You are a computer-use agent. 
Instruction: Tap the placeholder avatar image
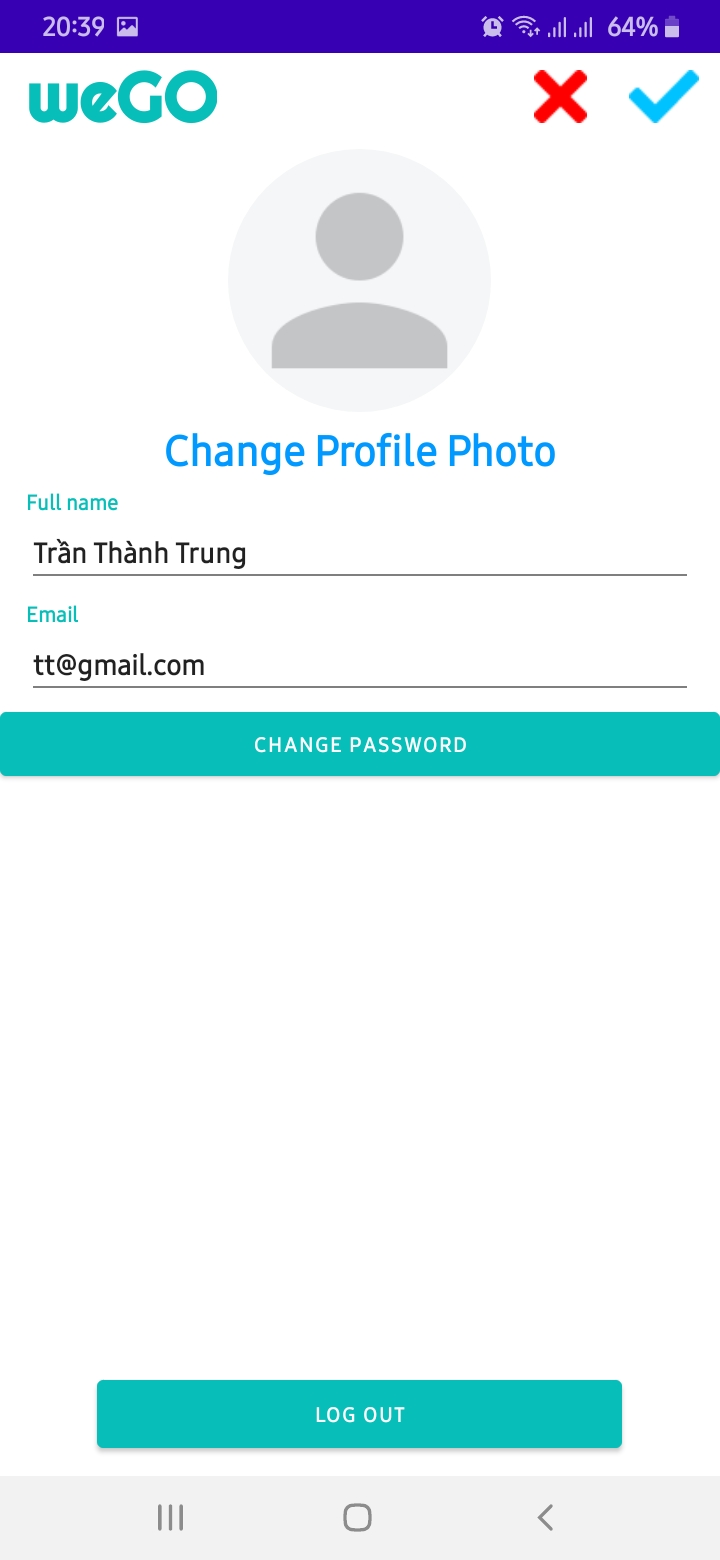coord(359,280)
